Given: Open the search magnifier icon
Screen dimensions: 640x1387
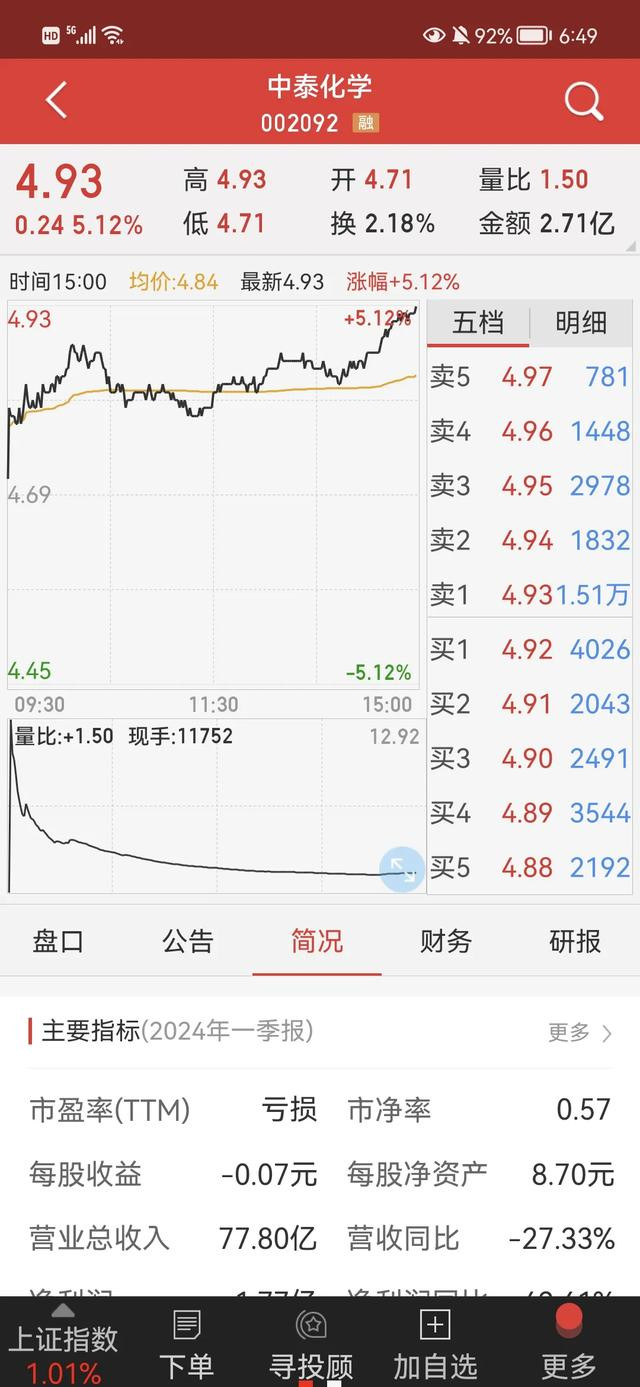Looking at the screenshot, I should point(583,101).
